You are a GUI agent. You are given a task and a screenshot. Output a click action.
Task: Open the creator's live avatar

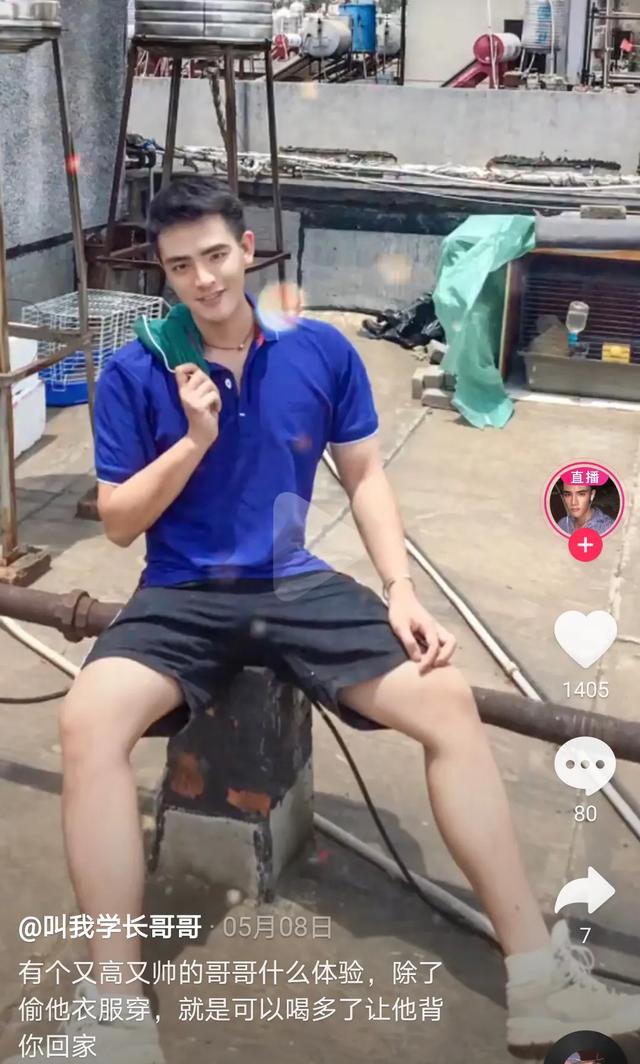point(584,502)
